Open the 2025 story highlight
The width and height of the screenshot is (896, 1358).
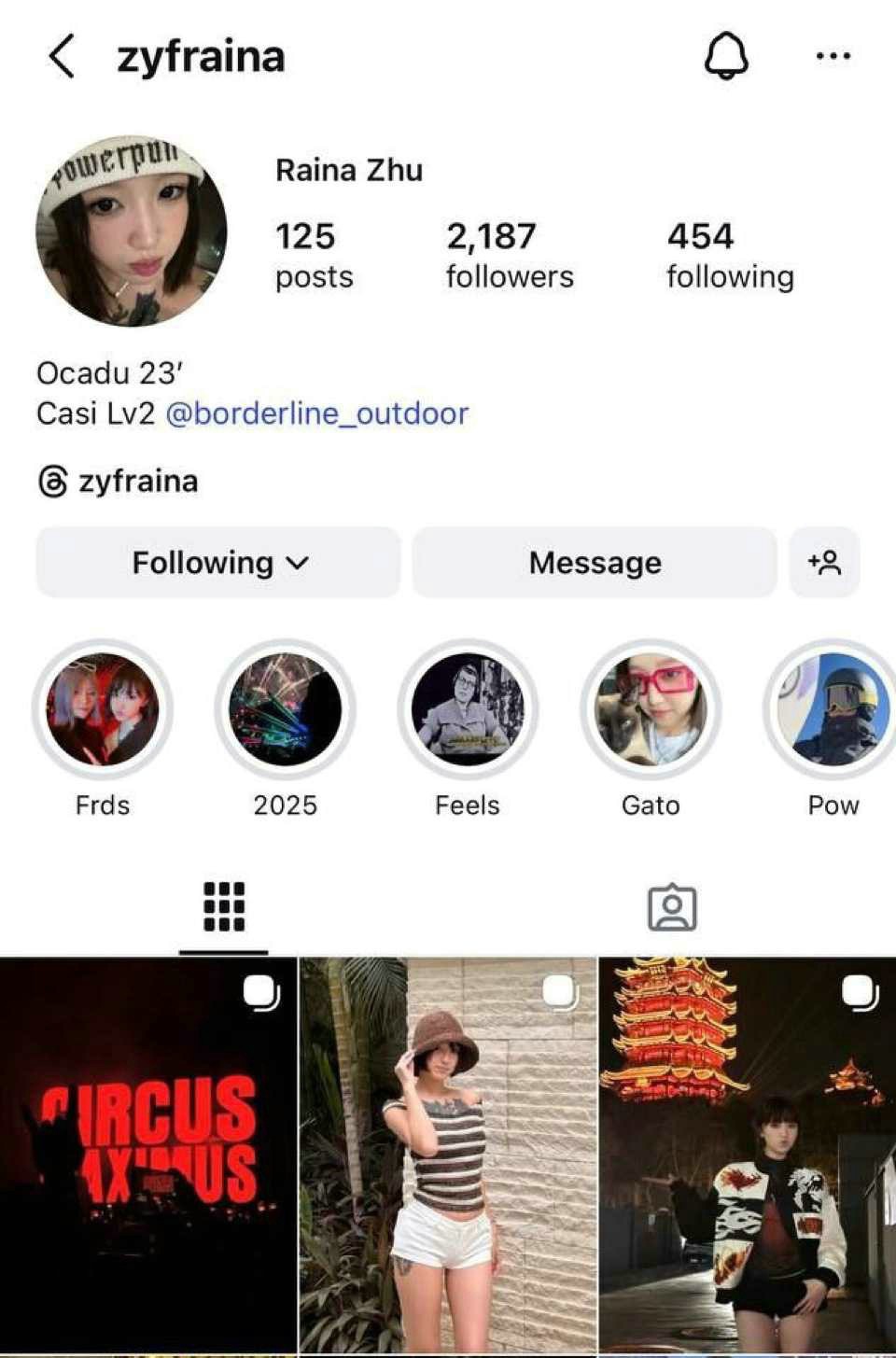[285, 710]
